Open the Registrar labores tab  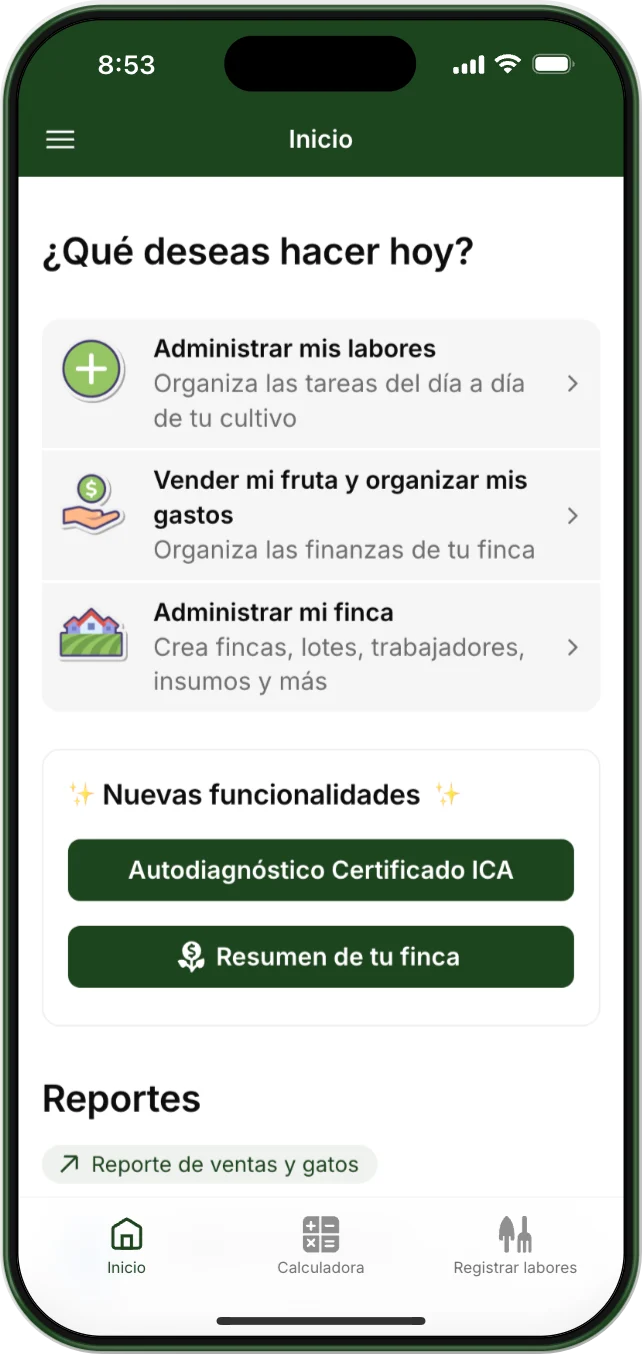click(515, 1246)
